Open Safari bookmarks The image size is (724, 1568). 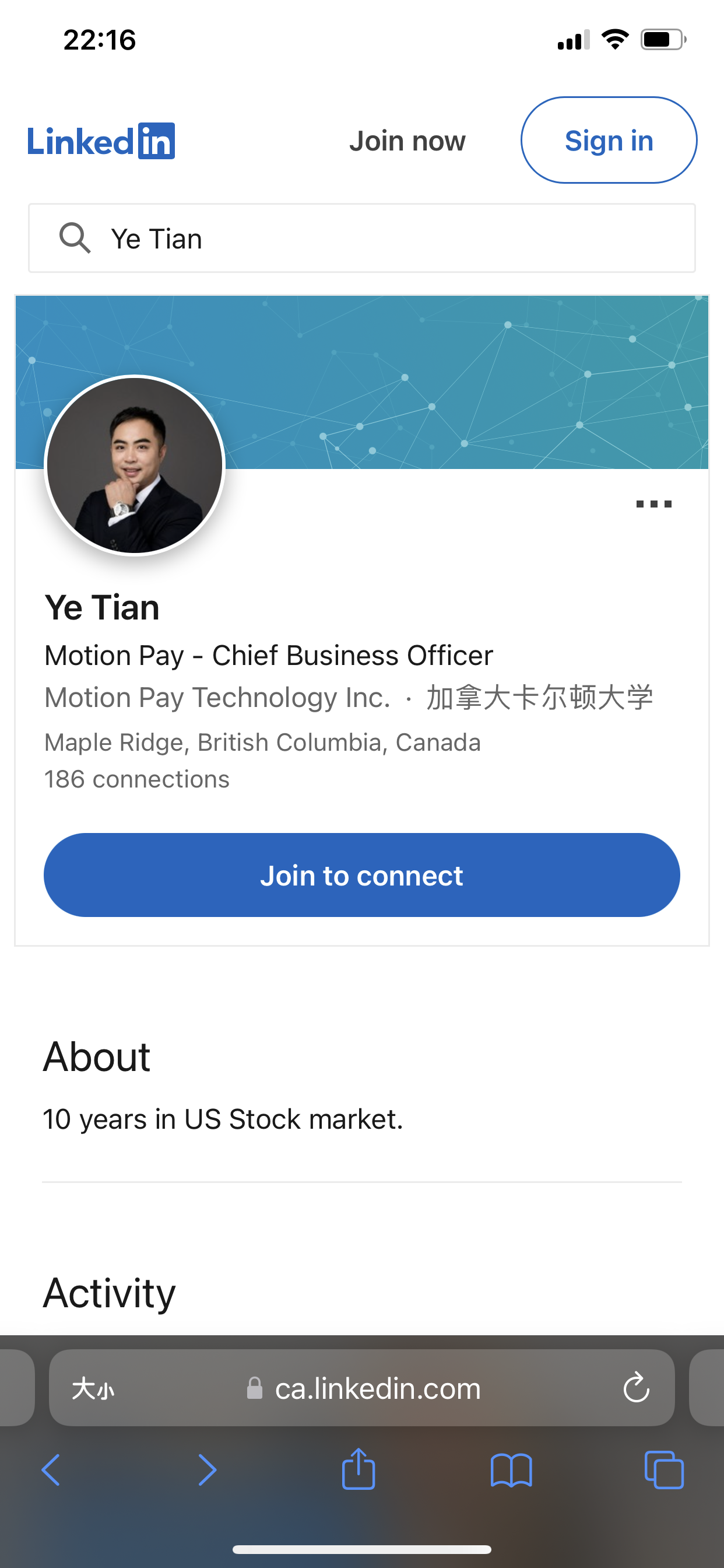point(511,1471)
